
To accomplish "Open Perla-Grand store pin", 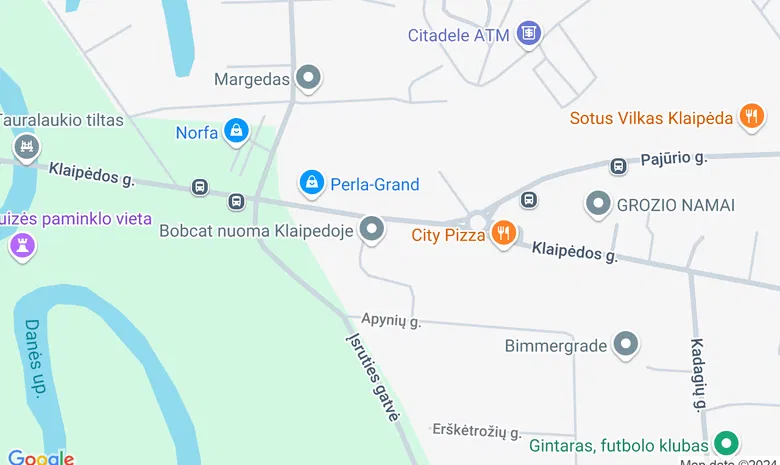I will pyautogui.click(x=312, y=182).
